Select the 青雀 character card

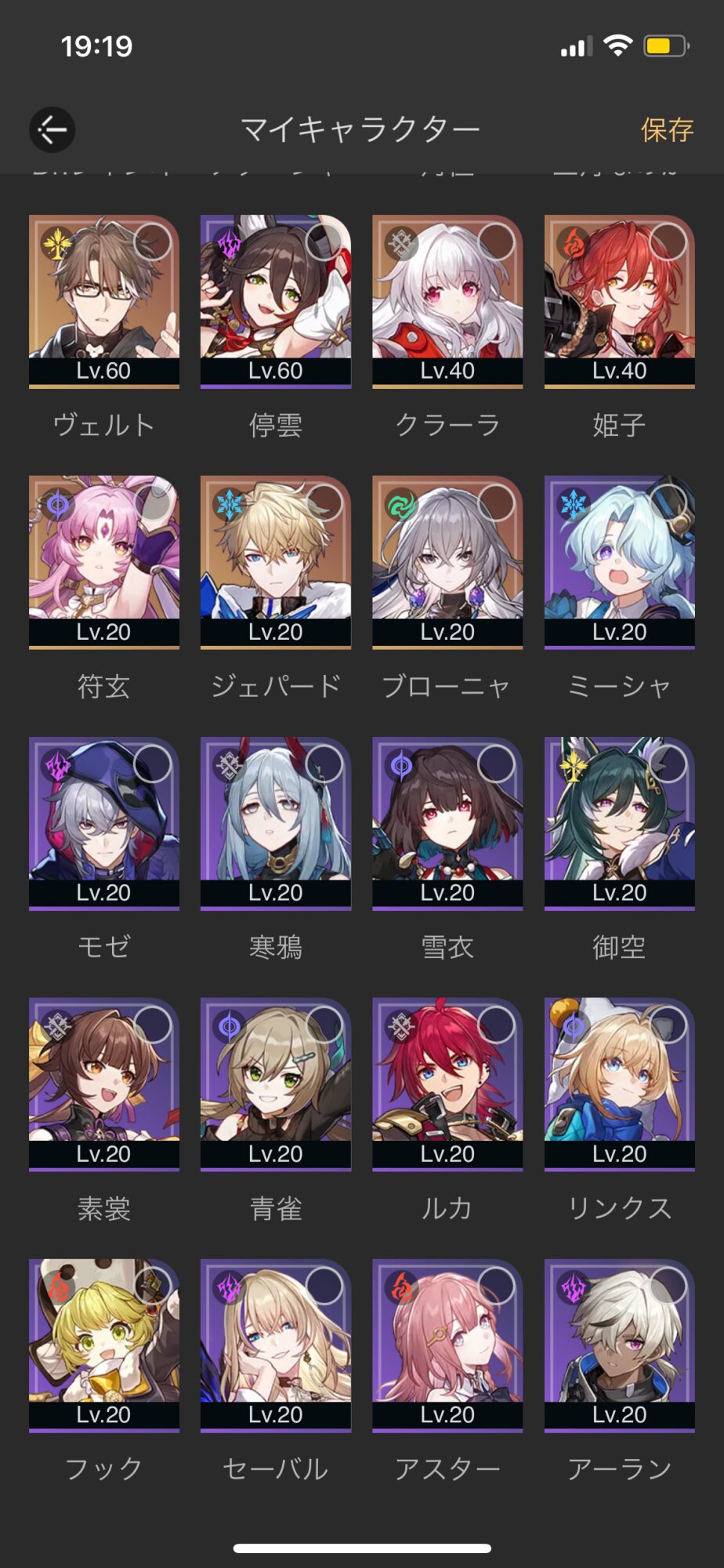pos(276,1085)
